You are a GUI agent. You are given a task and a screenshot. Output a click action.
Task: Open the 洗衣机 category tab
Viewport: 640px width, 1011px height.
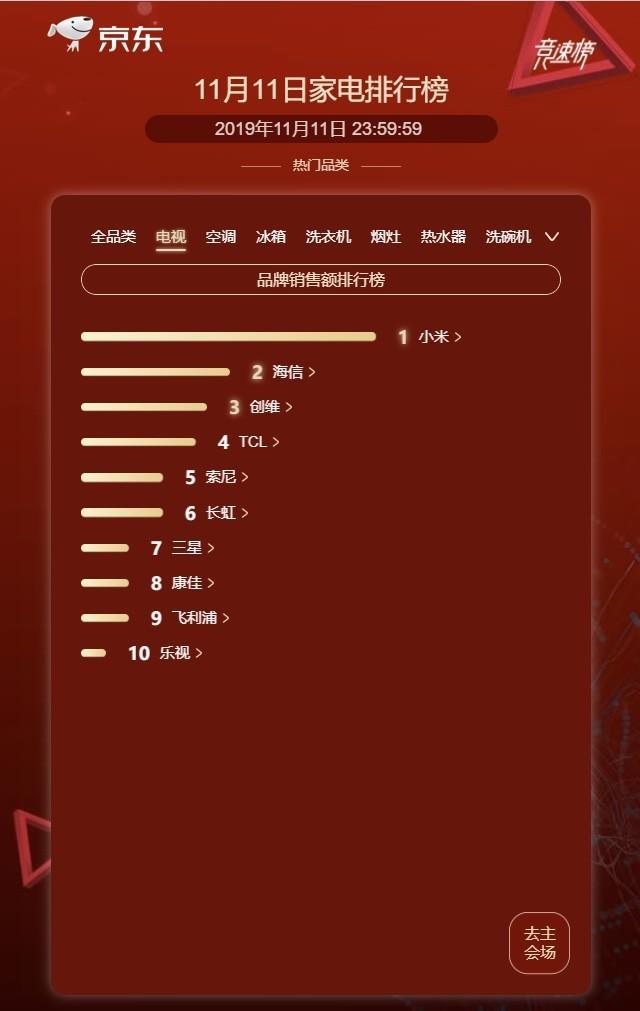coord(328,237)
